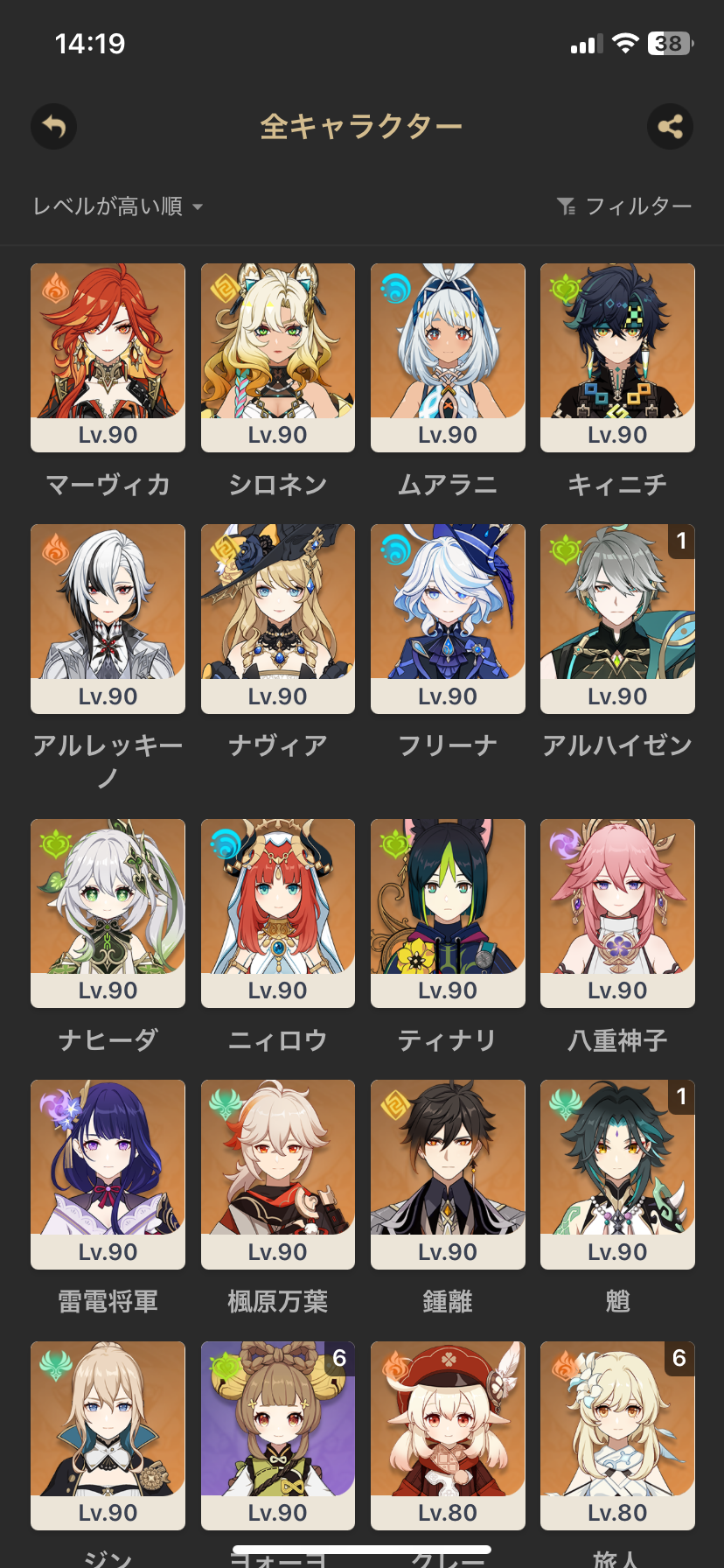This screenshot has width=724, height=1568.
Task: View 鍾離 character details
Action: pos(448,1173)
